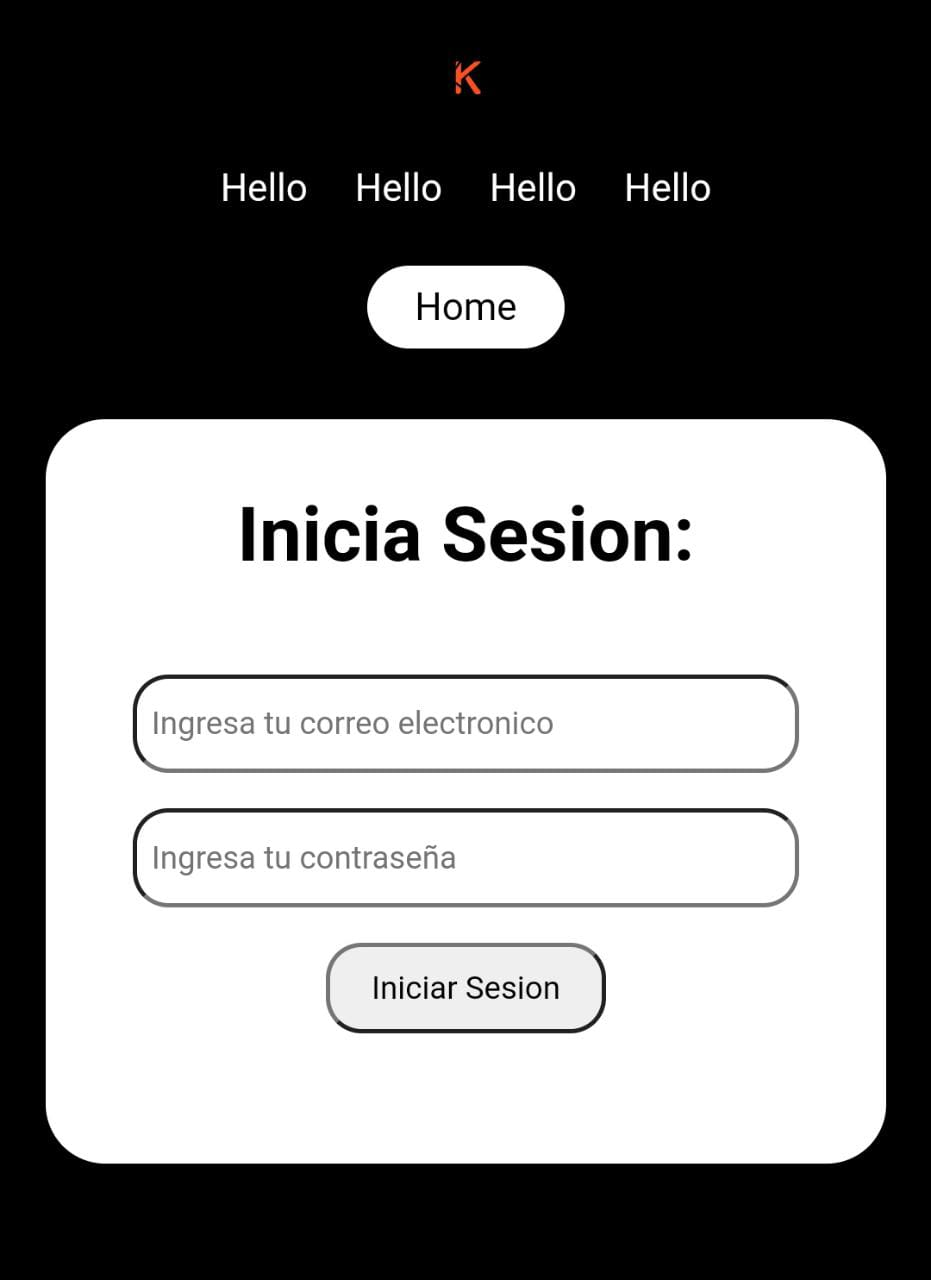931x1280 pixels.
Task: Click the fourth Hello item on the right
Action: (668, 188)
